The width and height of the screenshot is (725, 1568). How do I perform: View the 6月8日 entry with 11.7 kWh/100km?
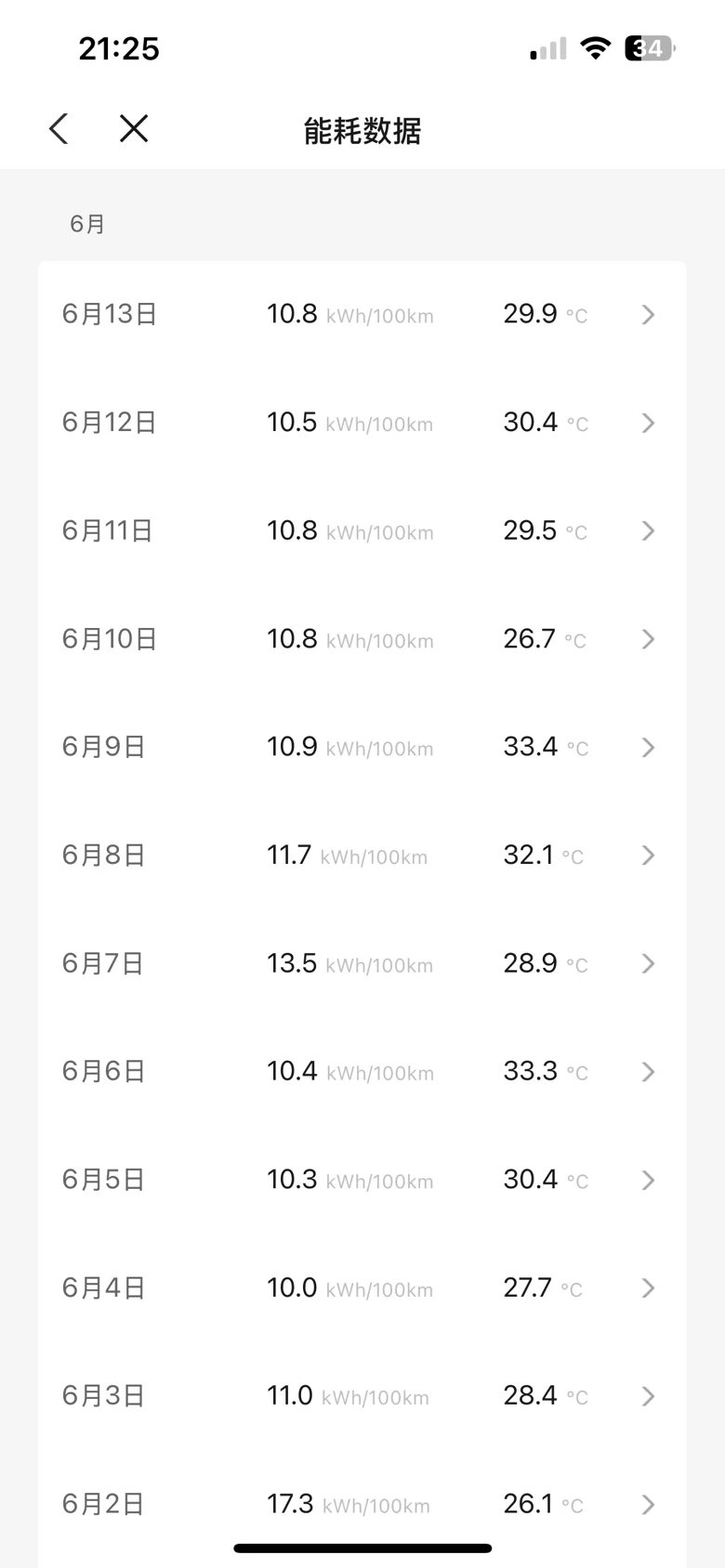362,856
